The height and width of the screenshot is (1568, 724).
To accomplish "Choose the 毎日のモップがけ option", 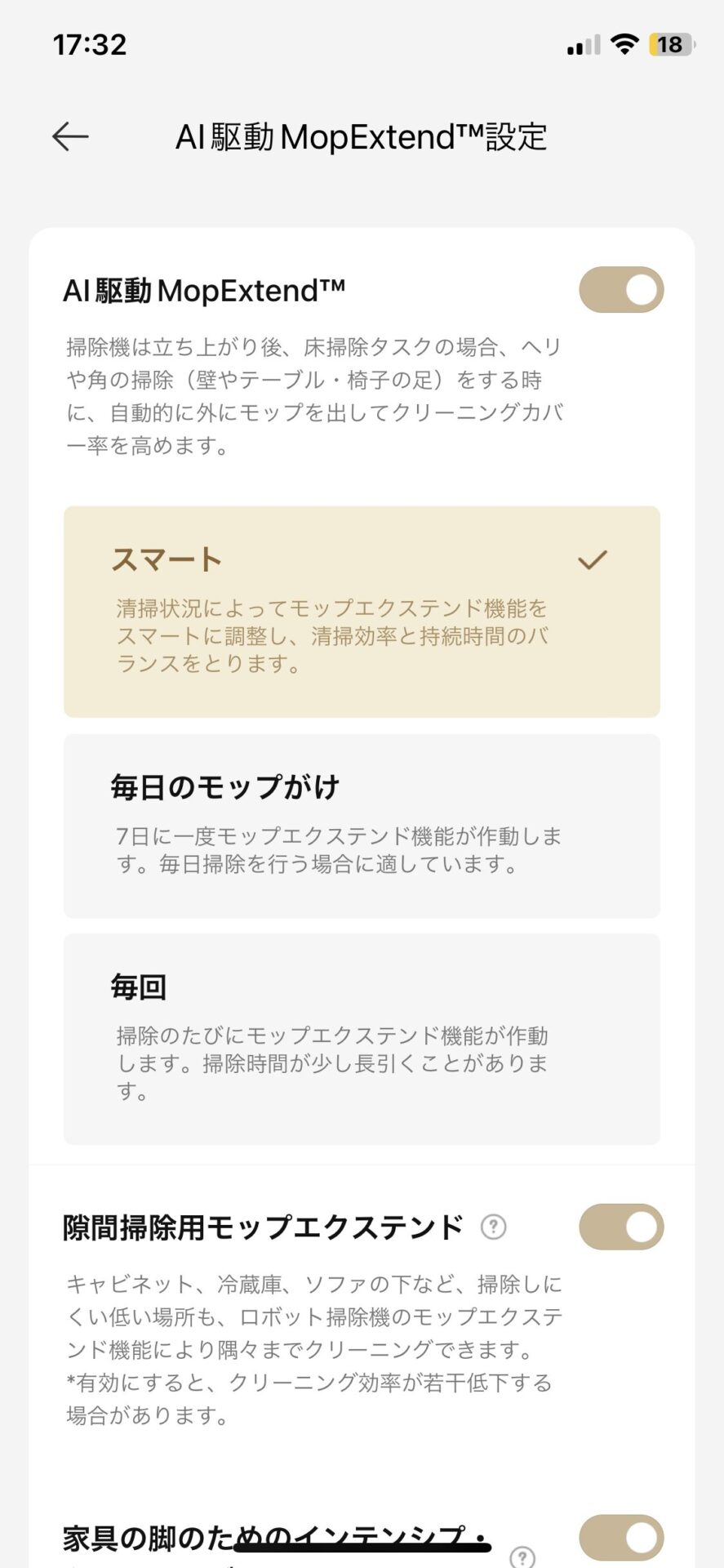I will [x=362, y=826].
